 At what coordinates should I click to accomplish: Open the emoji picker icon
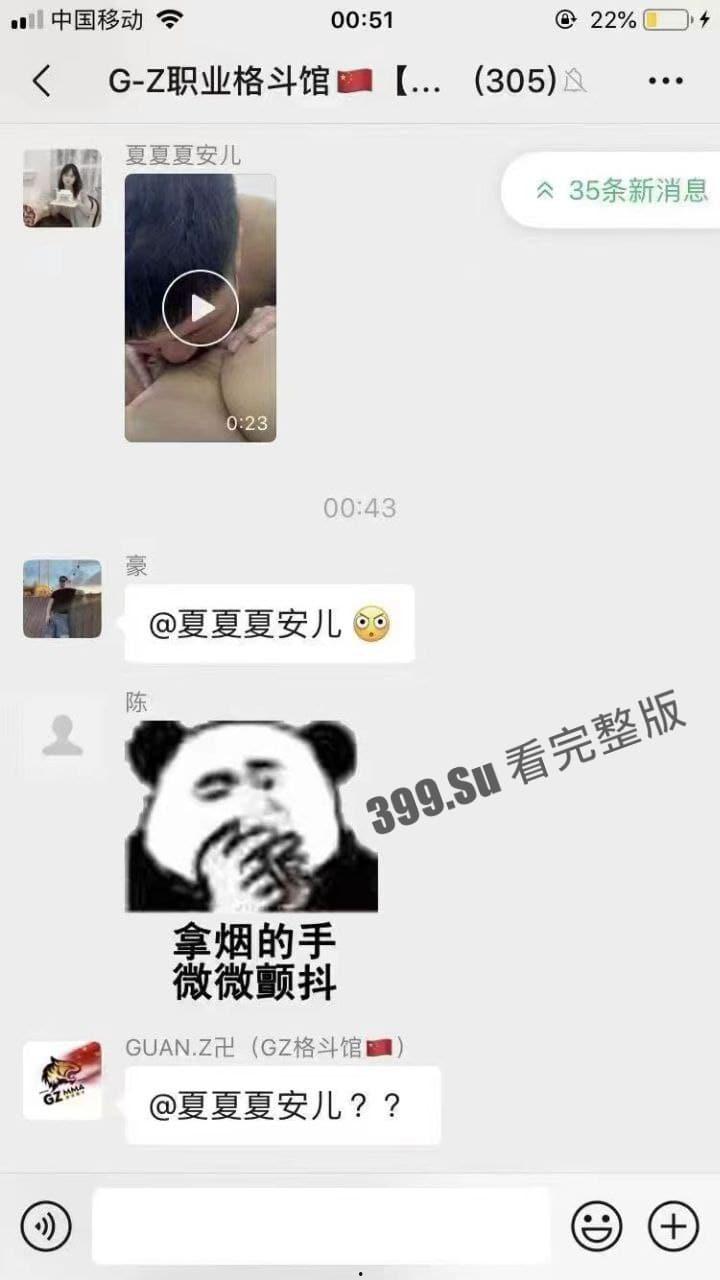597,1225
